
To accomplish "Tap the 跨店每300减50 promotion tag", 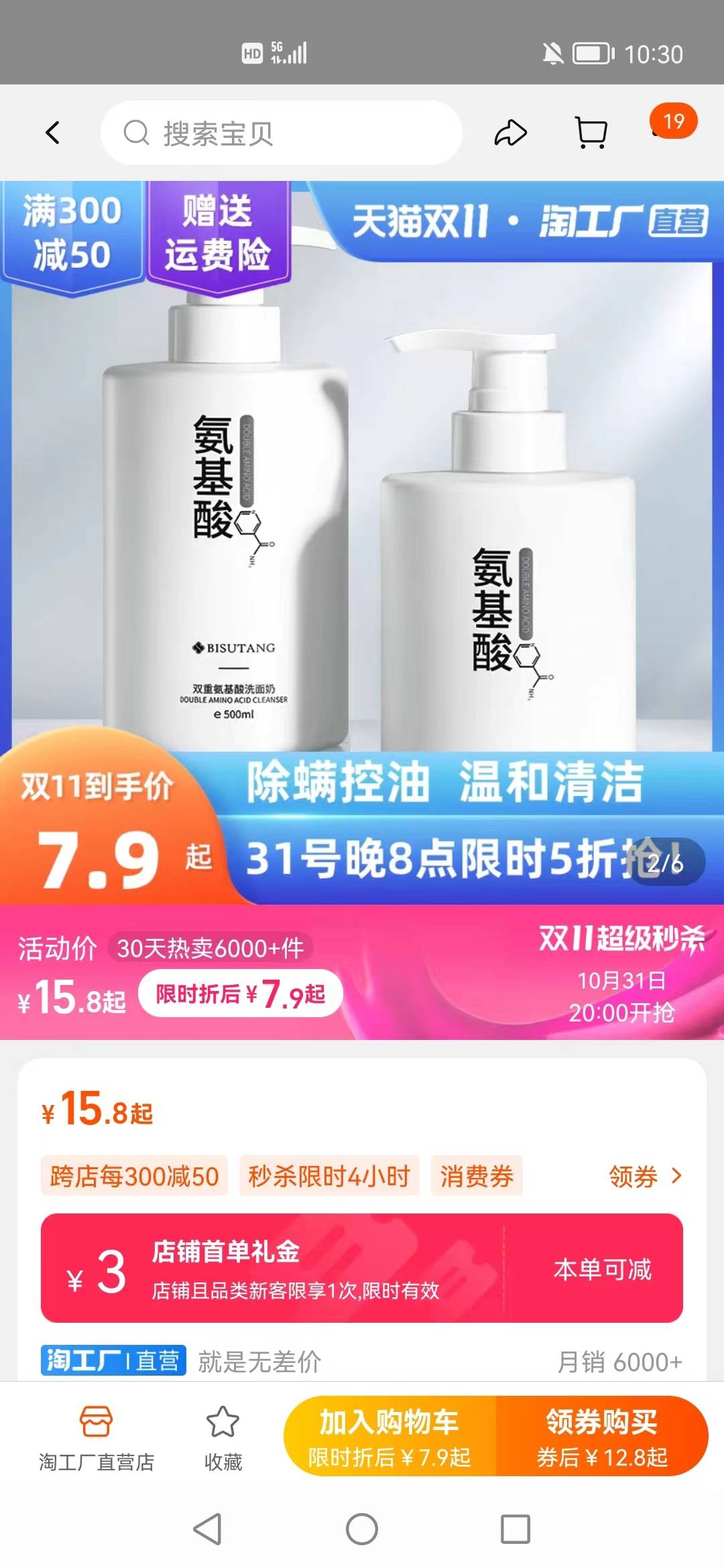I will pos(134,1176).
